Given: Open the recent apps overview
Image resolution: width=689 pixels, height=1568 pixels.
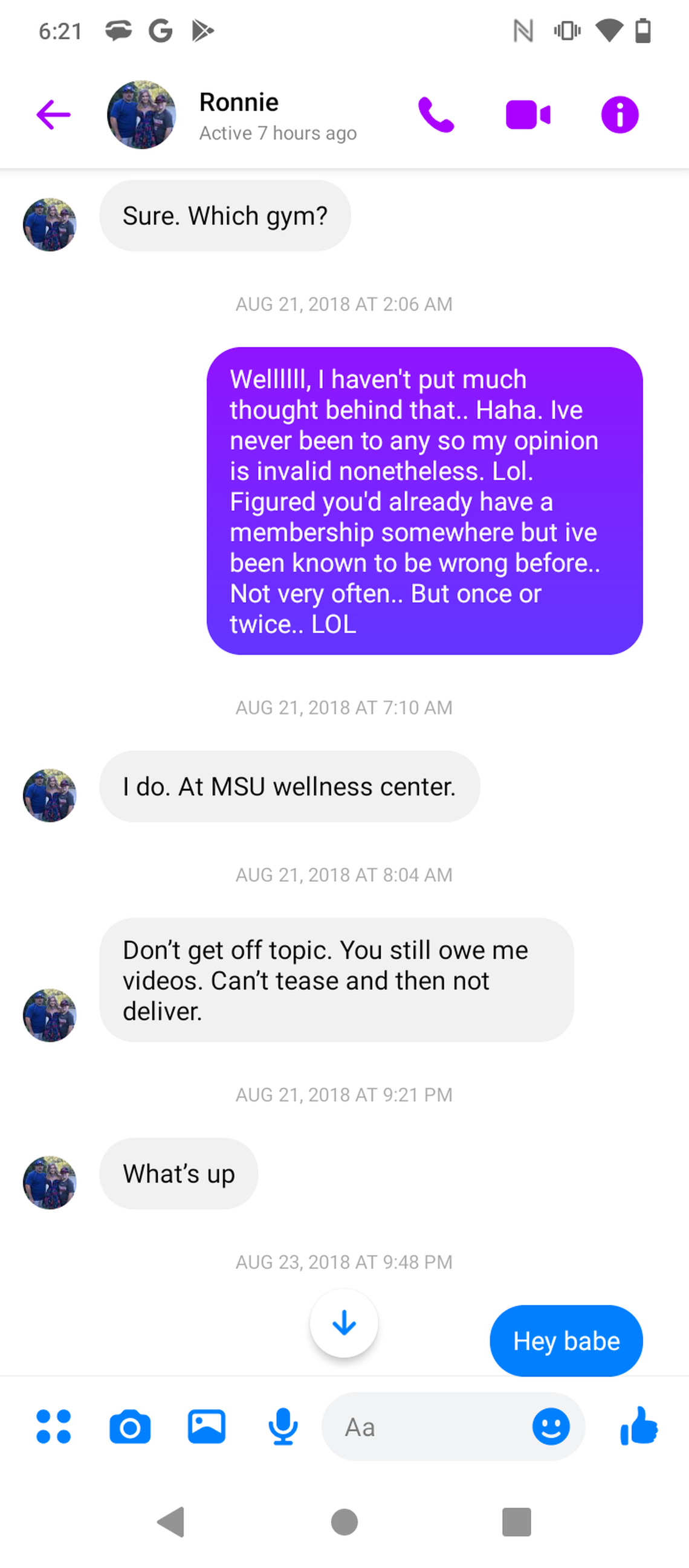Looking at the screenshot, I should click(517, 1522).
